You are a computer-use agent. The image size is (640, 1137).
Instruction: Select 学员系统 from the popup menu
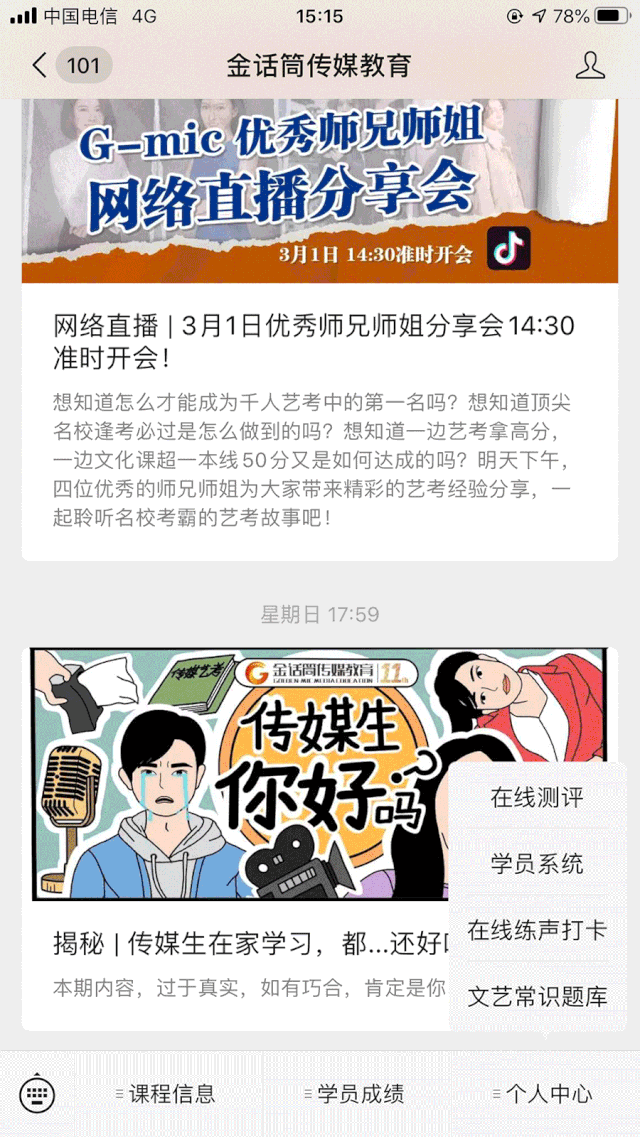click(x=537, y=864)
